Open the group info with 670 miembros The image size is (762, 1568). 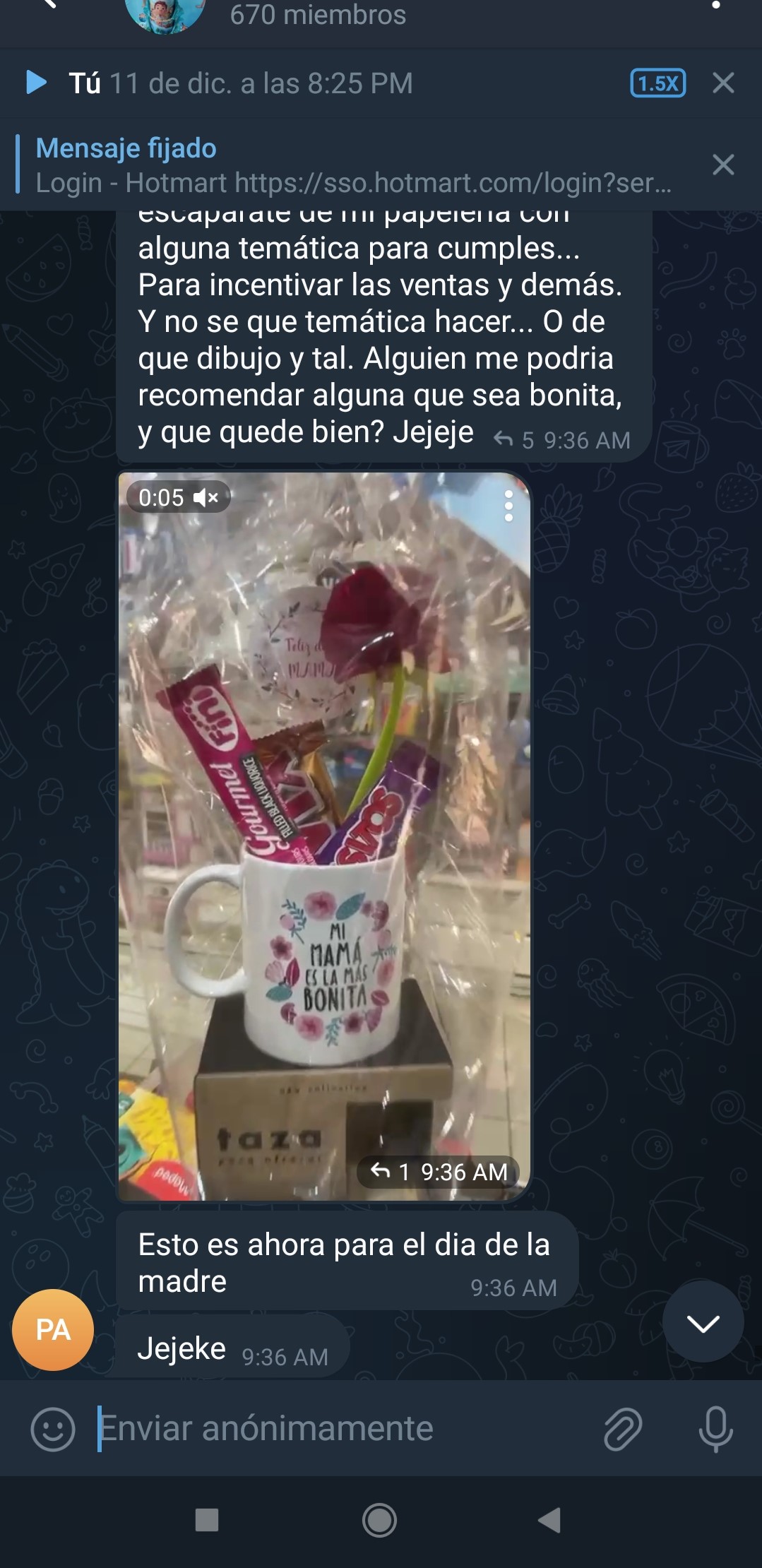pos(318,16)
